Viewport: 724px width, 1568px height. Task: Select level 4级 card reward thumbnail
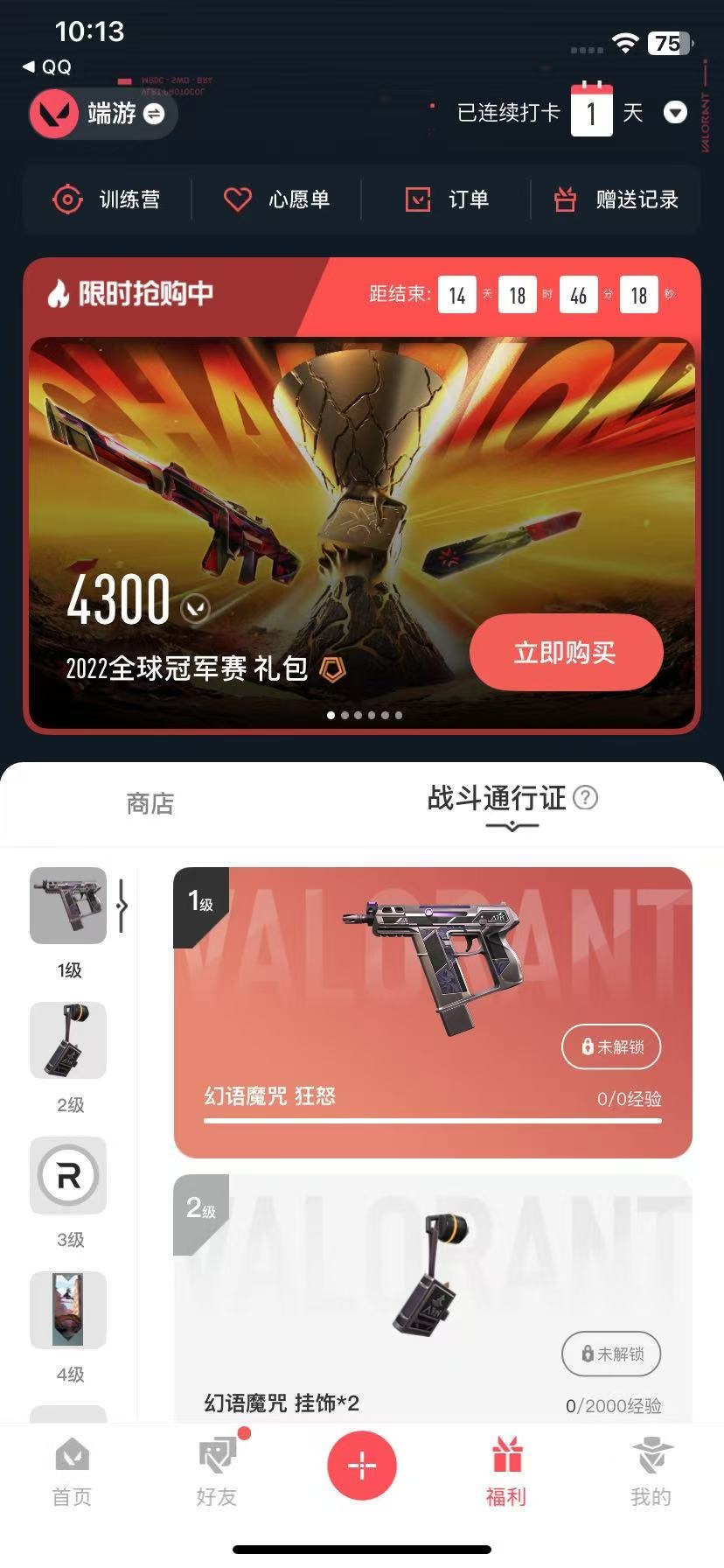(x=68, y=1310)
